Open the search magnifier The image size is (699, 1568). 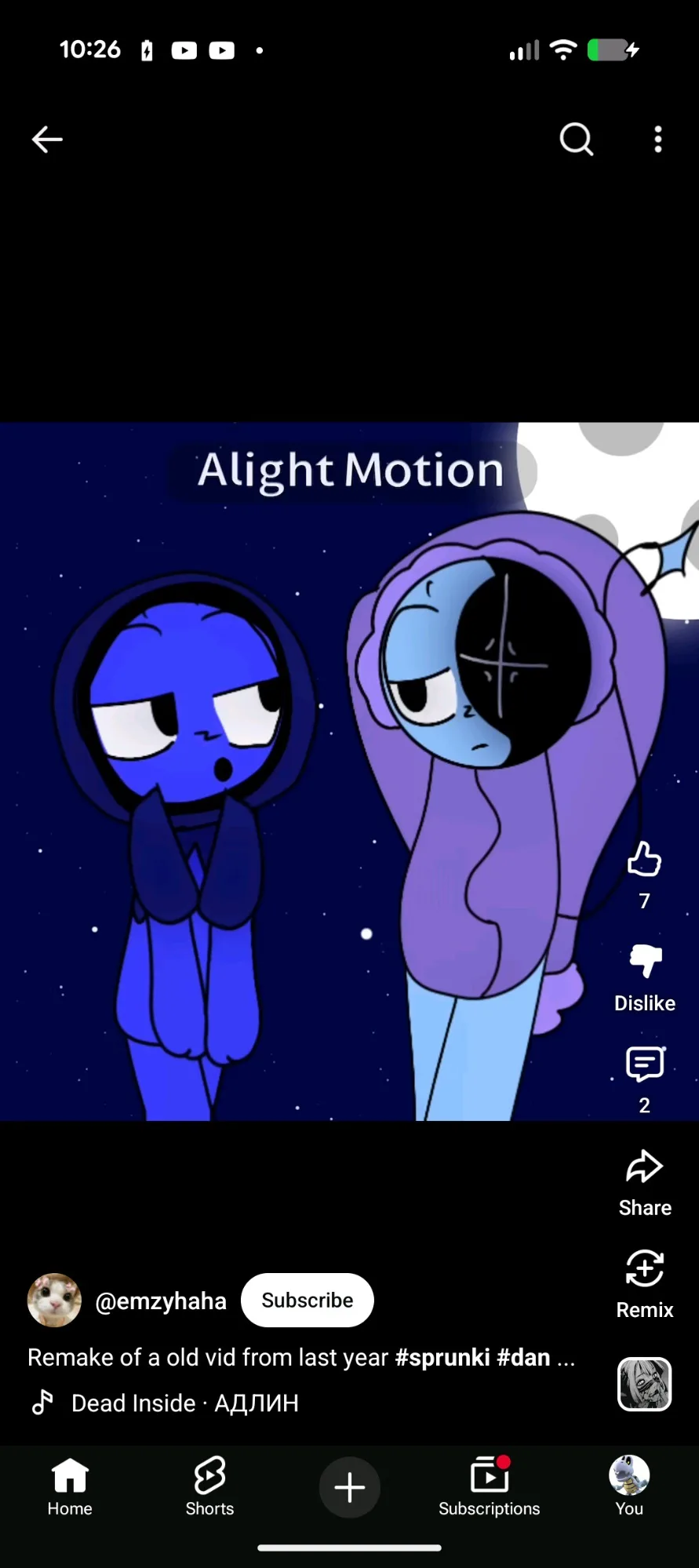576,140
